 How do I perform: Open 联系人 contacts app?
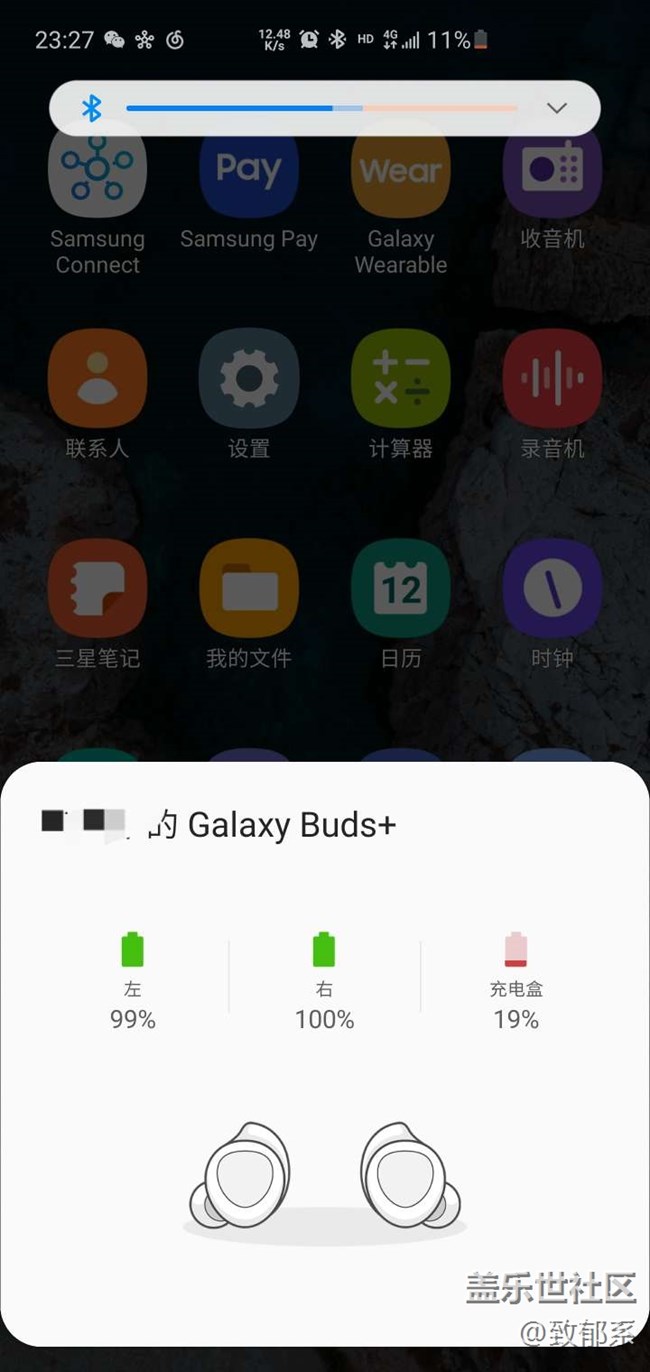[x=97, y=380]
